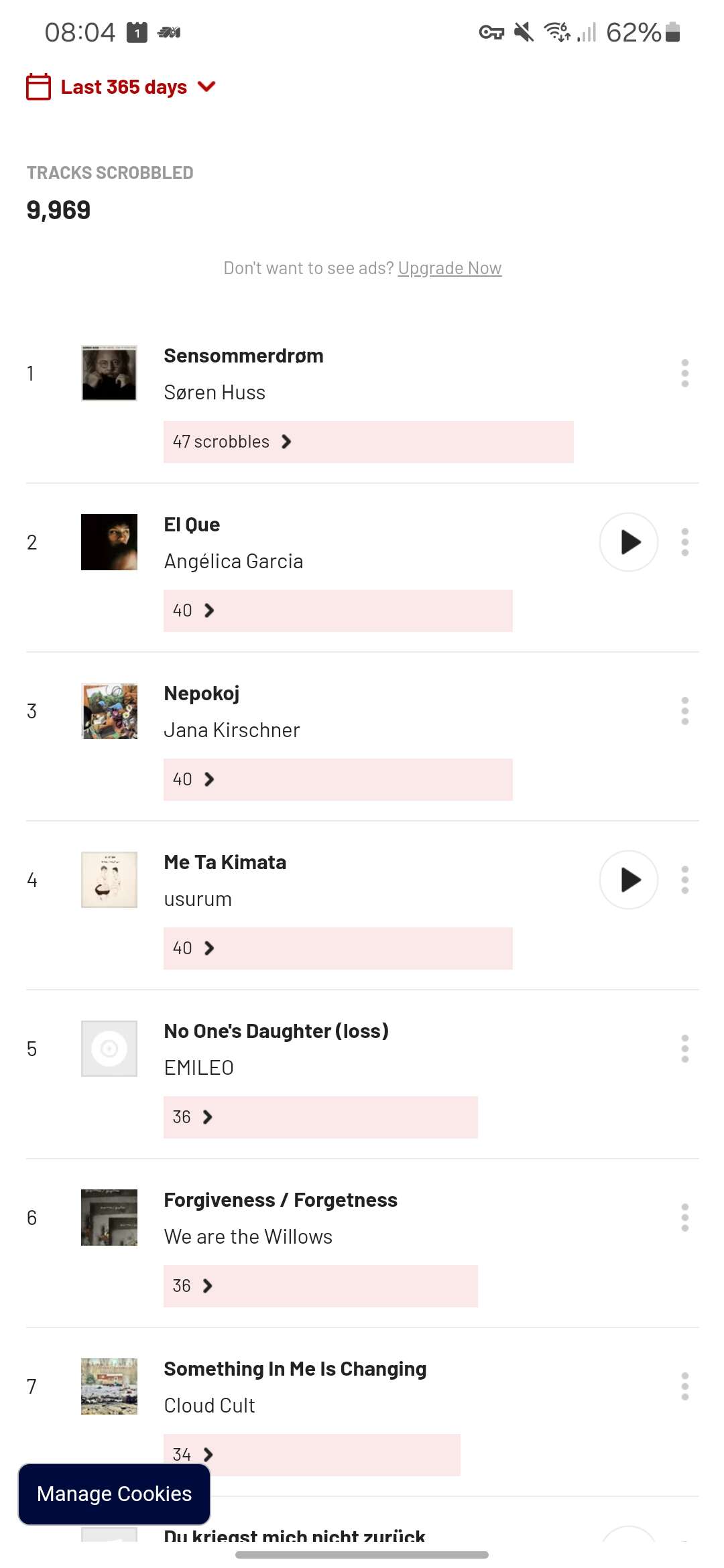This screenshot has width=724, height=1568.
Task: Open the track Something In Me Is Changing
Action: (295, 1369)
